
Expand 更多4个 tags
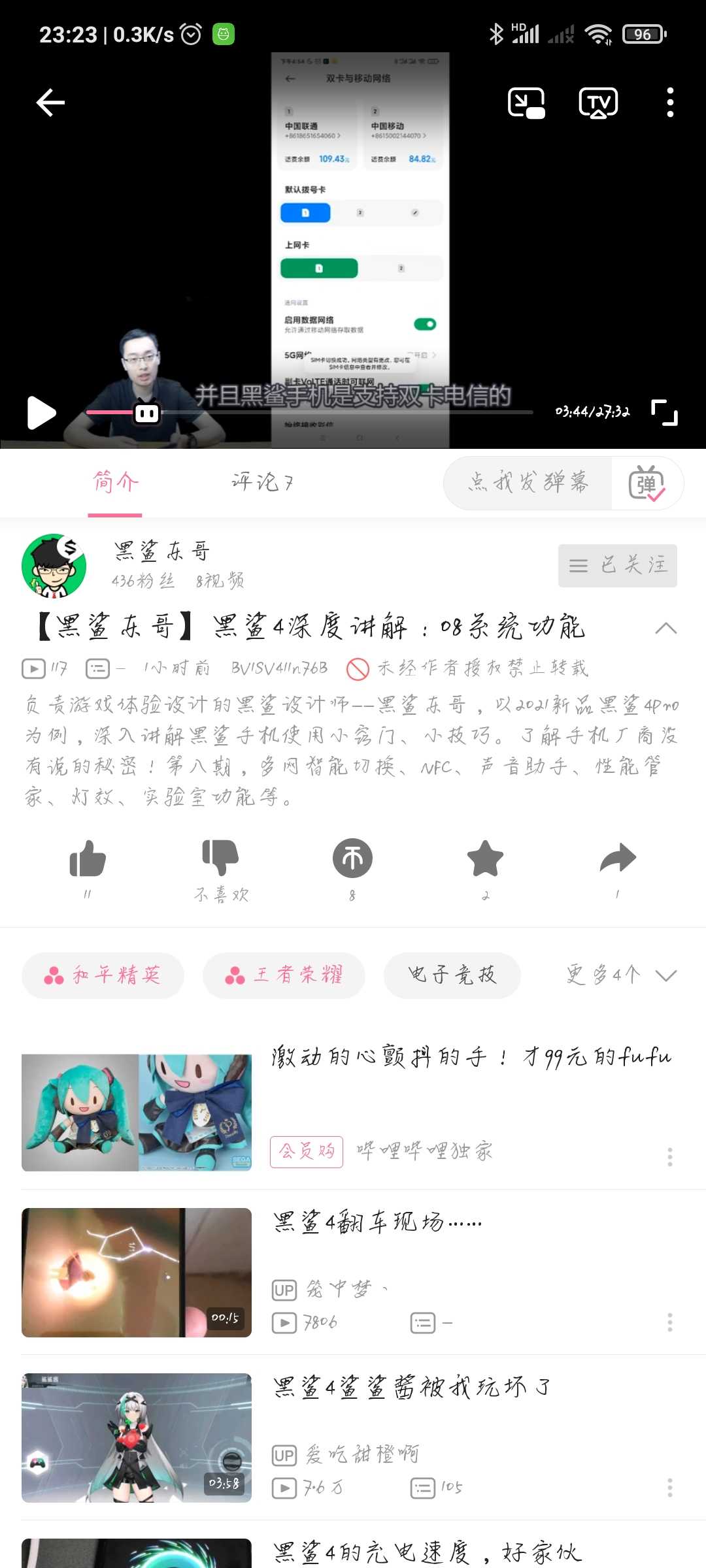tap(622, 975)
